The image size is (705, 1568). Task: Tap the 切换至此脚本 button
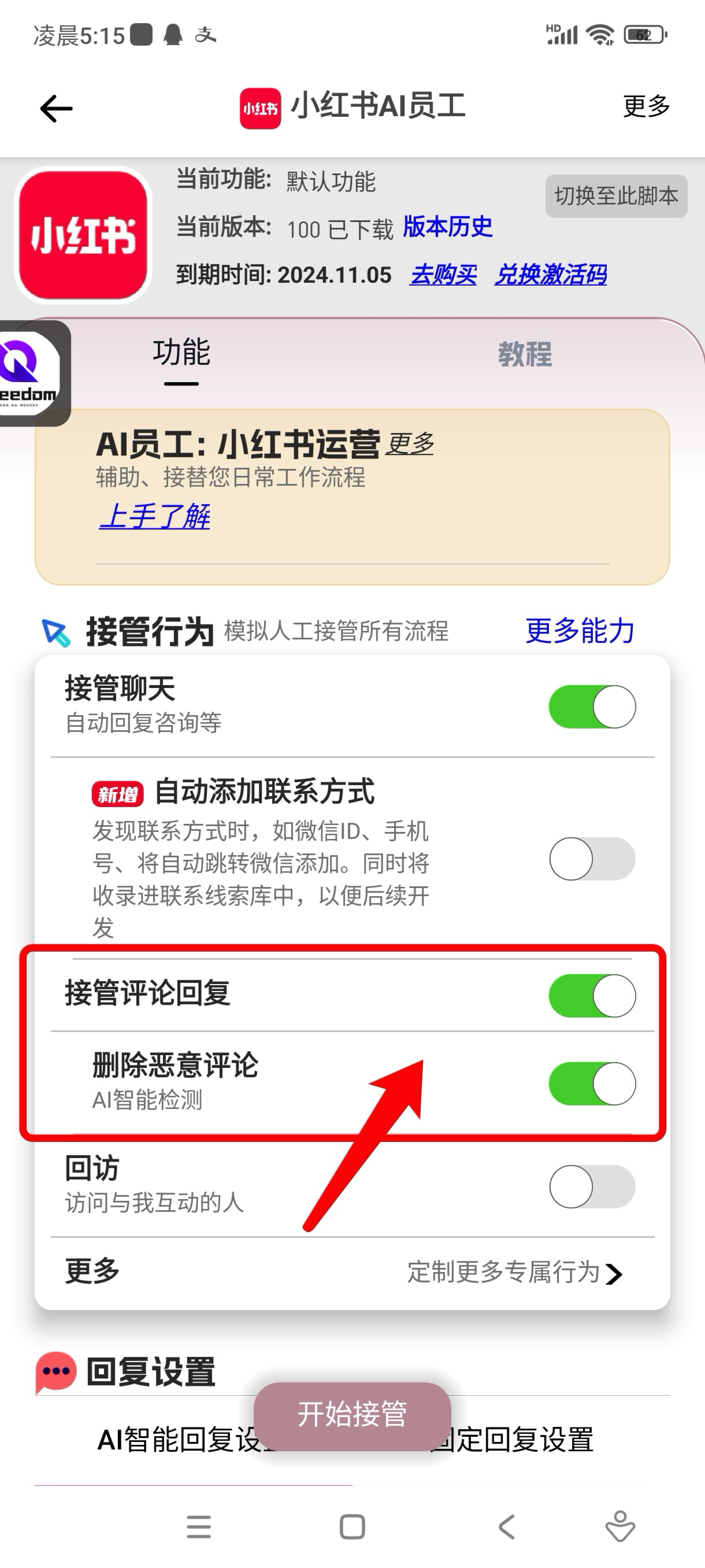coord(615,196)
